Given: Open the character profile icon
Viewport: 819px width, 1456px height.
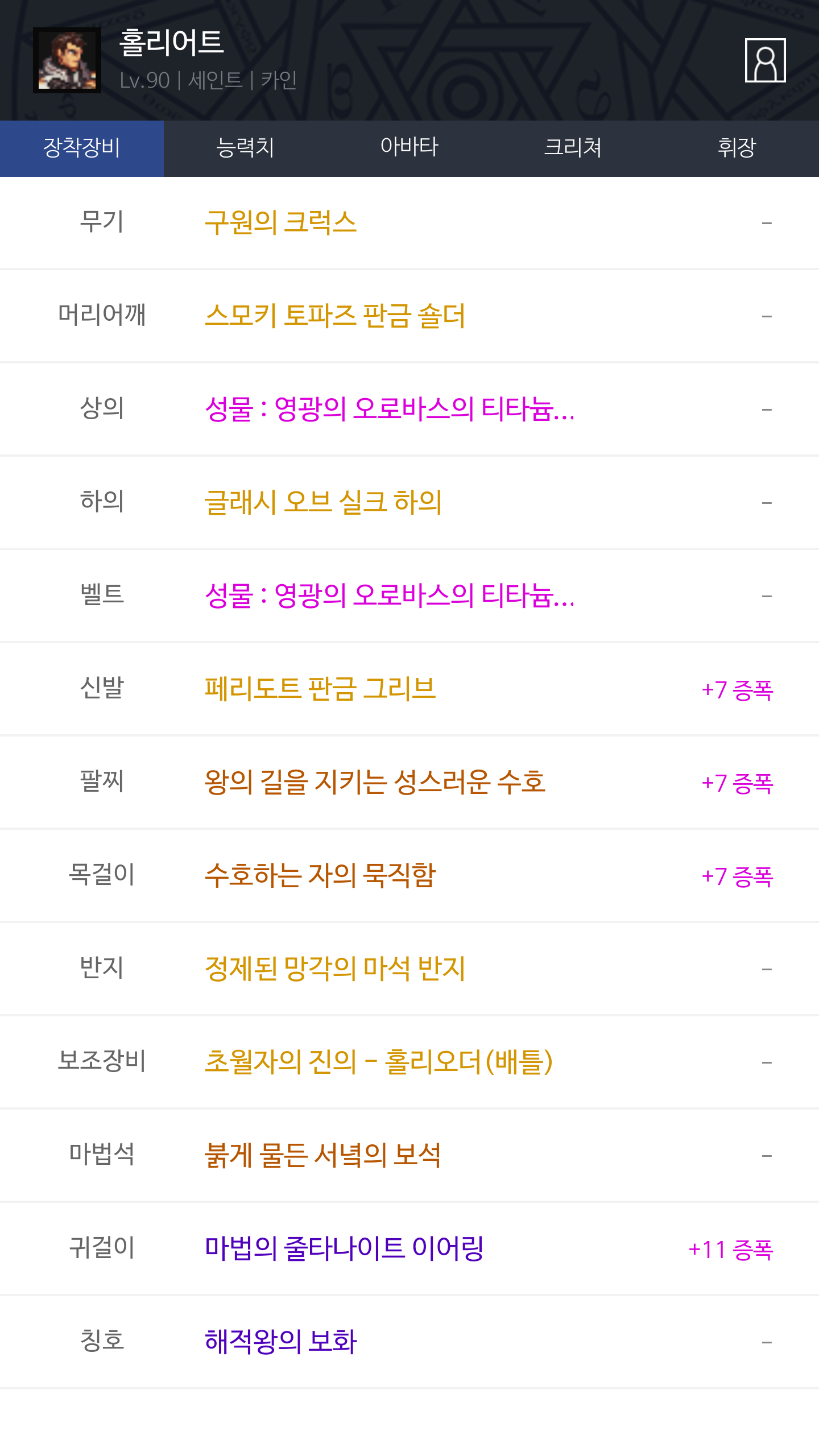Looking at the screenshot, I should pyautogui.click(x=765, y=60).
